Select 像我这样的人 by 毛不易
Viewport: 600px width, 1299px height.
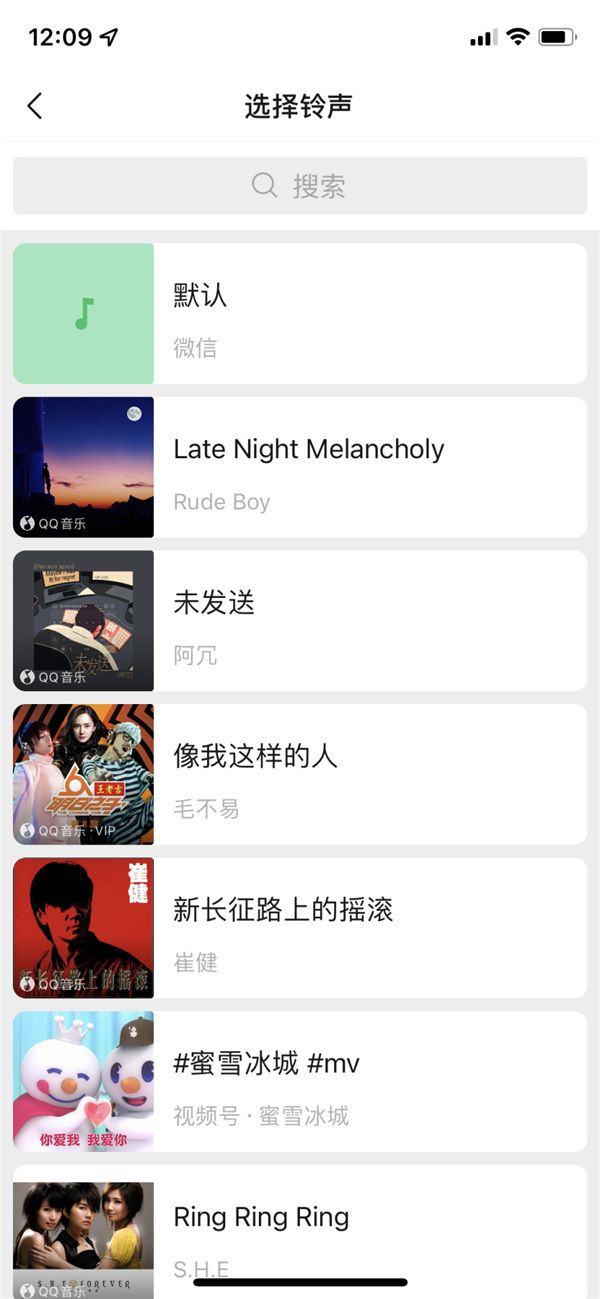(300, 775)
